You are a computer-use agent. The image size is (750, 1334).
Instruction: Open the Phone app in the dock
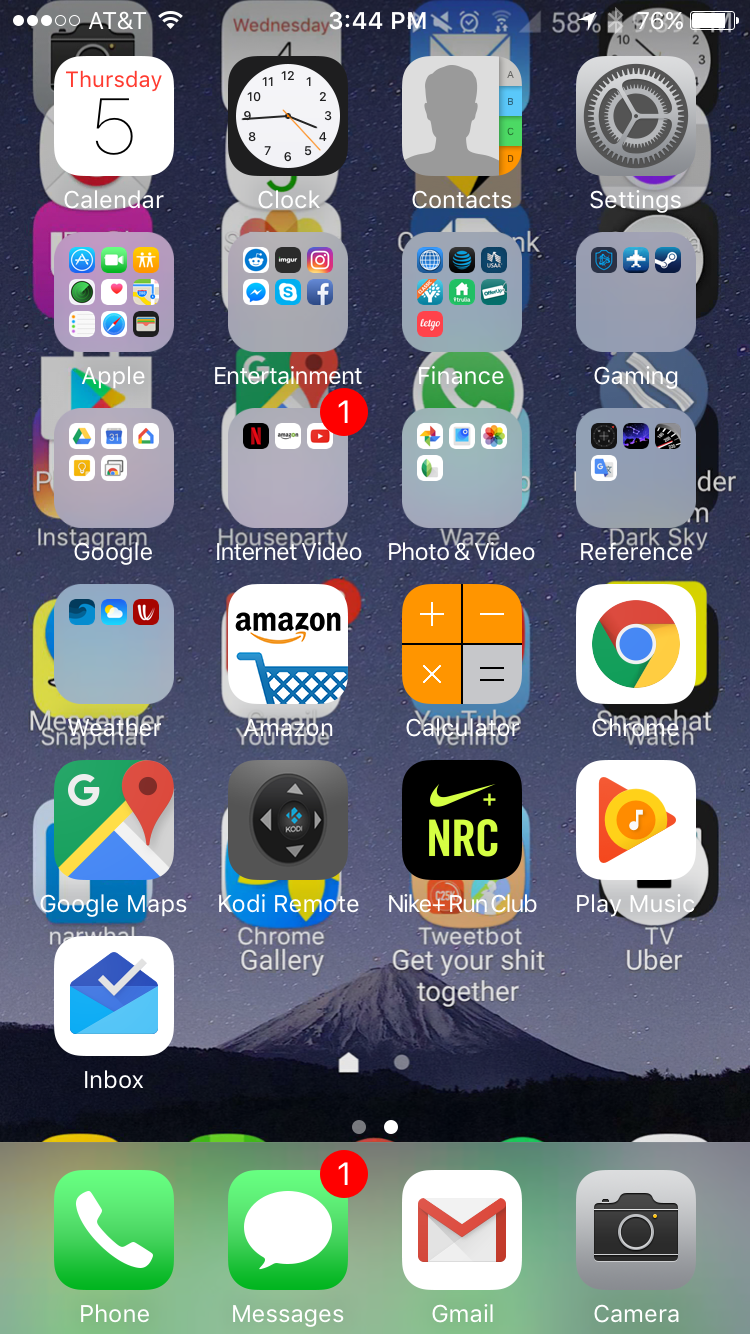point(113,1231)
